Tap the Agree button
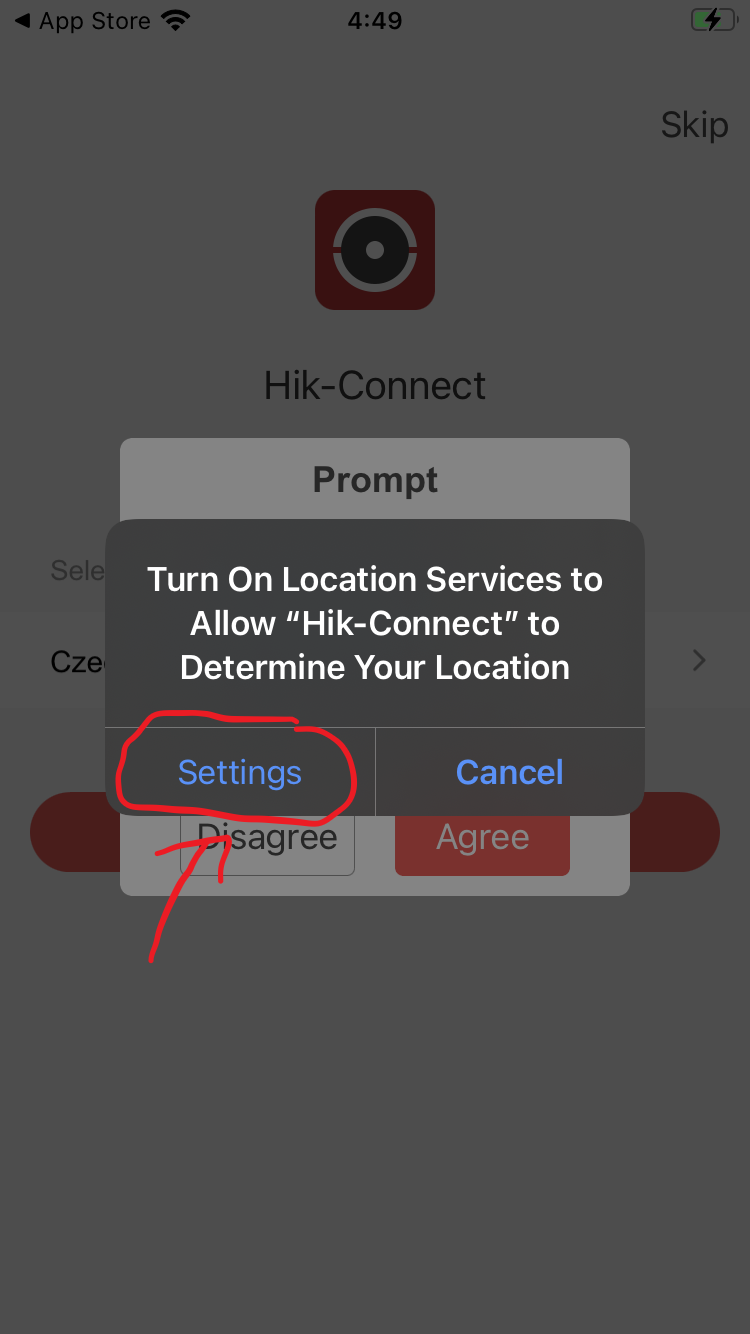This screenshot has height=1334, width=750. (x=482, y=838)
